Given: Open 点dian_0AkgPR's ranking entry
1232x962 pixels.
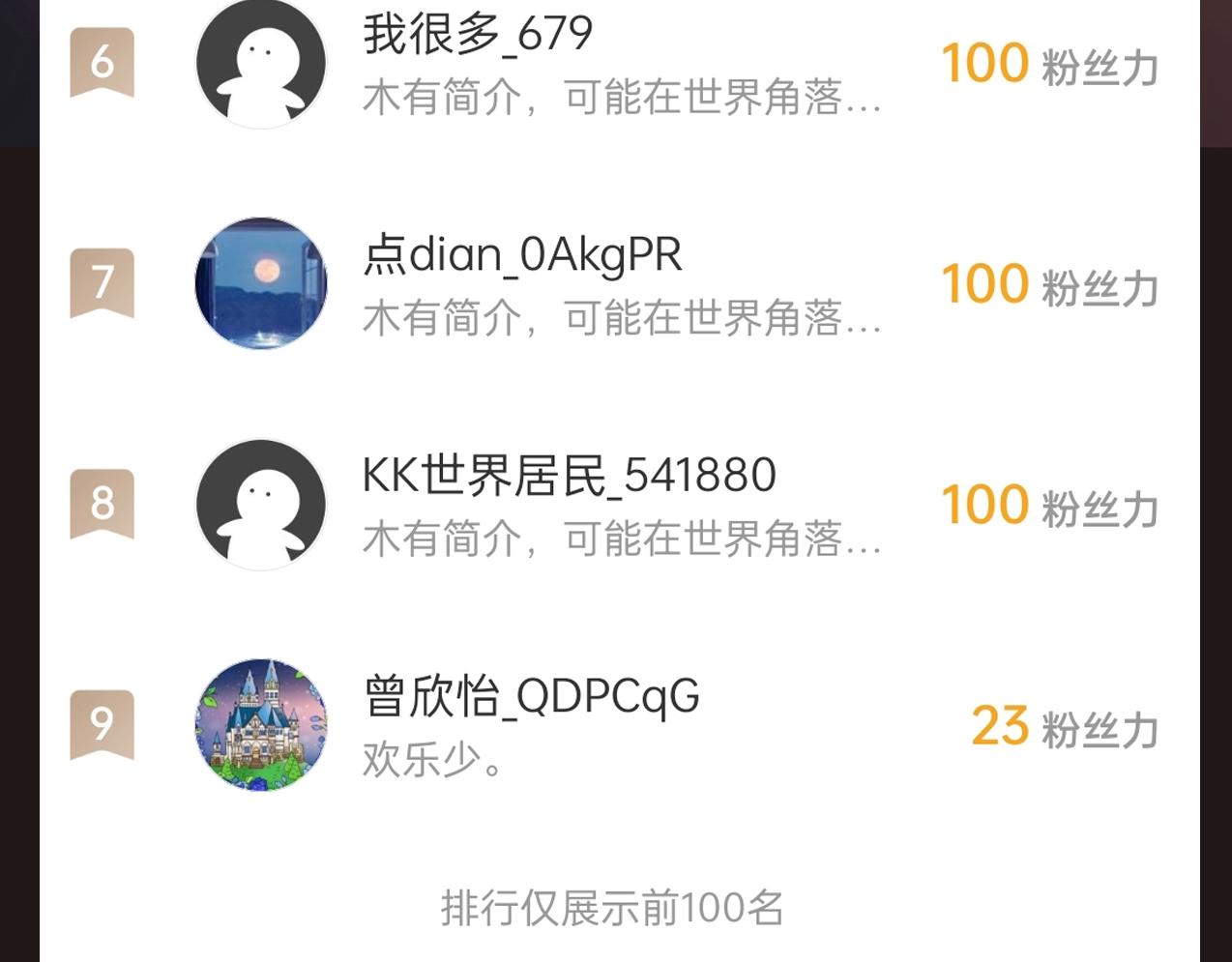Looking at the screenshot, I should [619, 283].
